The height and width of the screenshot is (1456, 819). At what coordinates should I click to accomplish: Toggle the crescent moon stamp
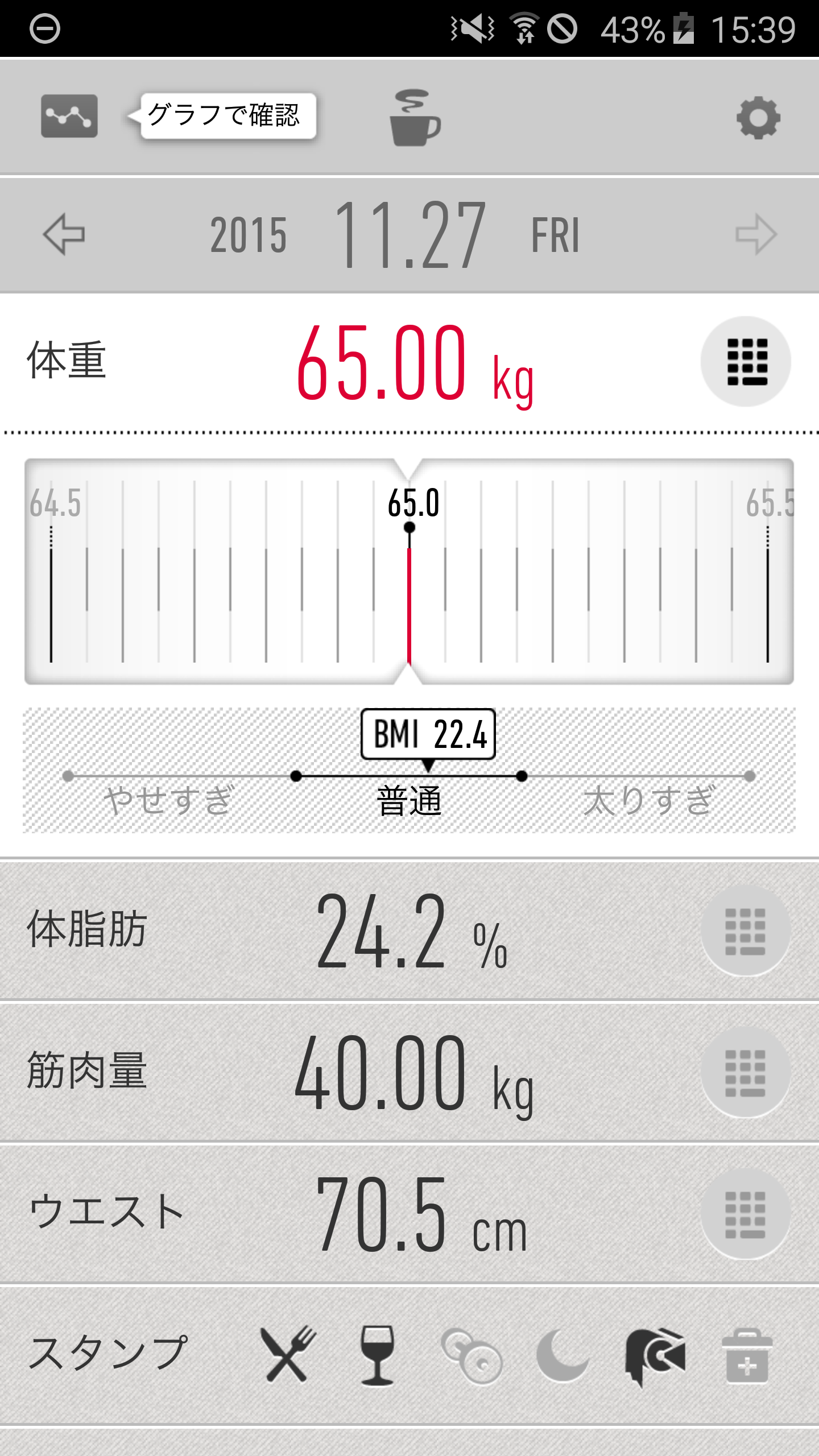[562, 1355]
